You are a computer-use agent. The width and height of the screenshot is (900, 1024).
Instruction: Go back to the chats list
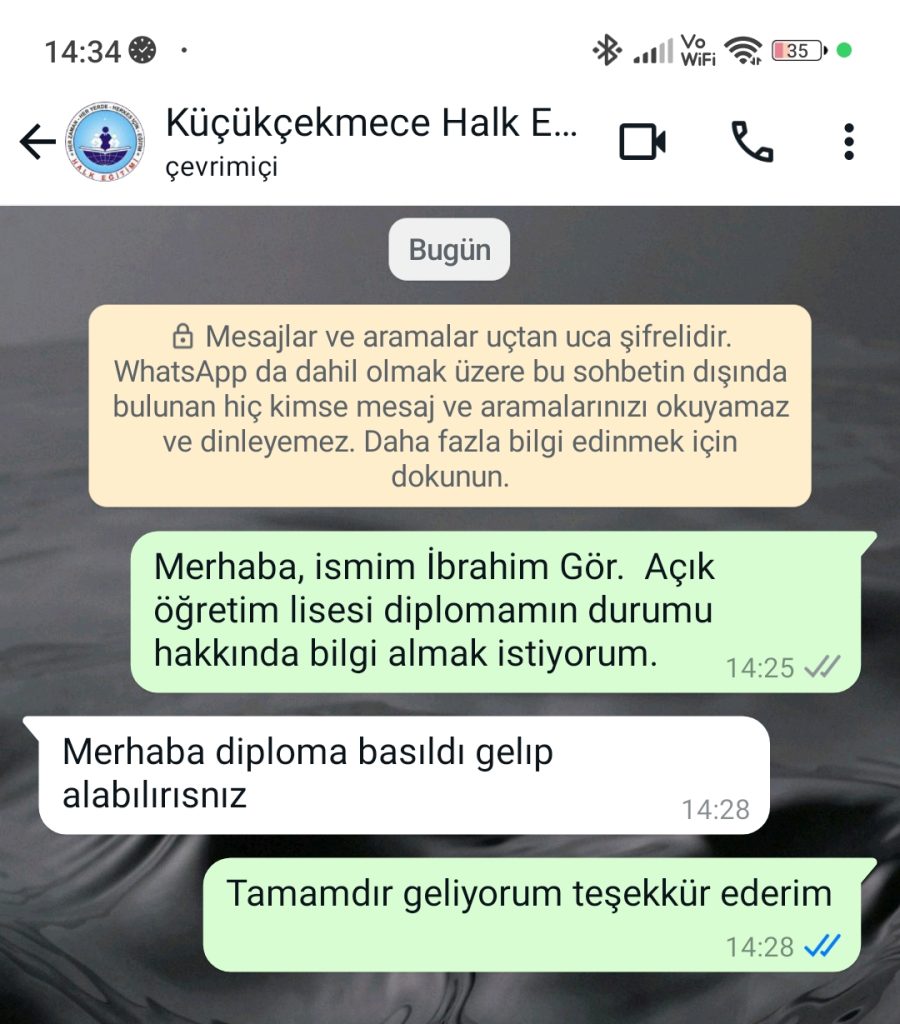37,143
